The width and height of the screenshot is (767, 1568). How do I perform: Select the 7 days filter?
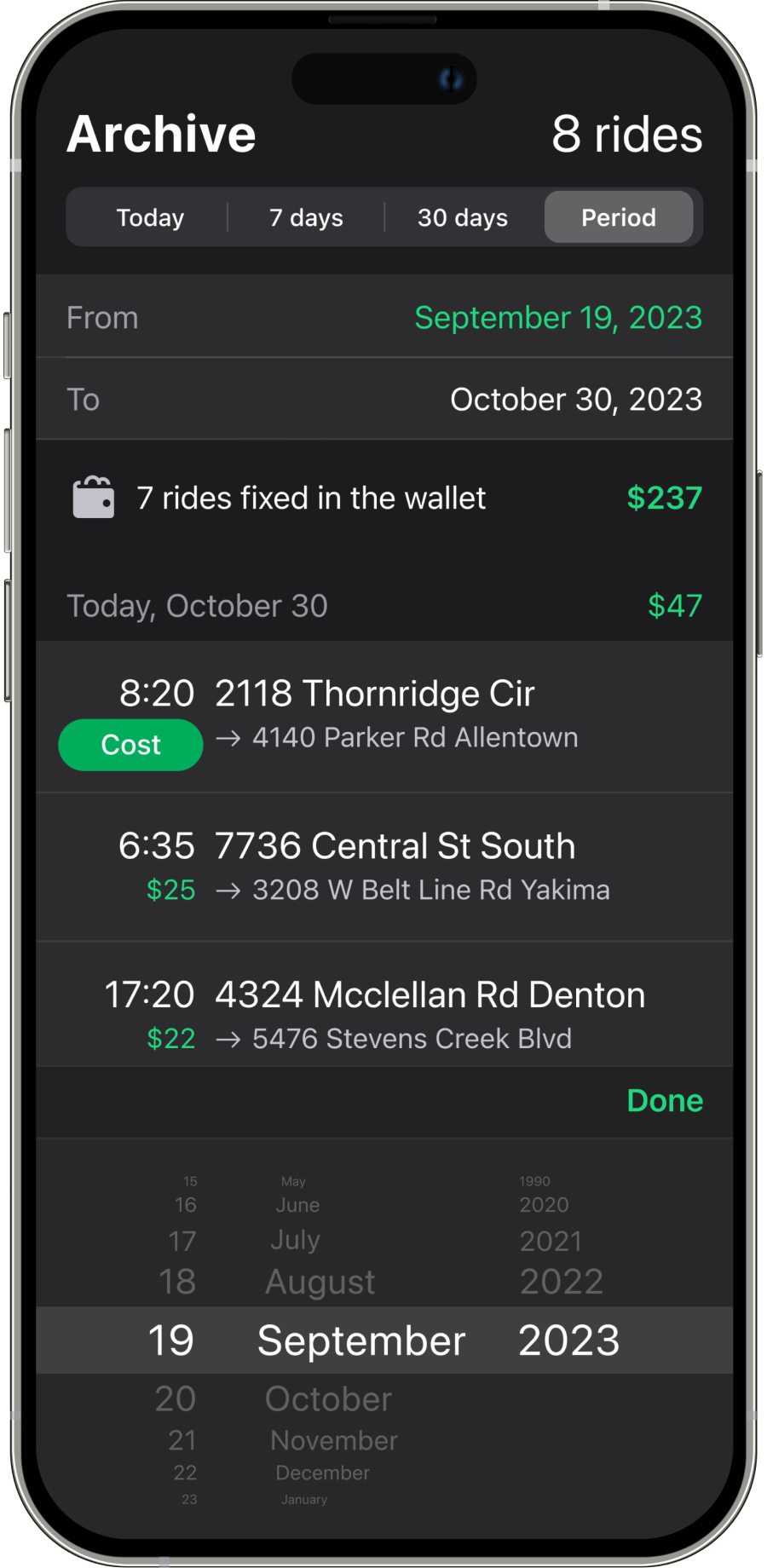pos(306,217)
